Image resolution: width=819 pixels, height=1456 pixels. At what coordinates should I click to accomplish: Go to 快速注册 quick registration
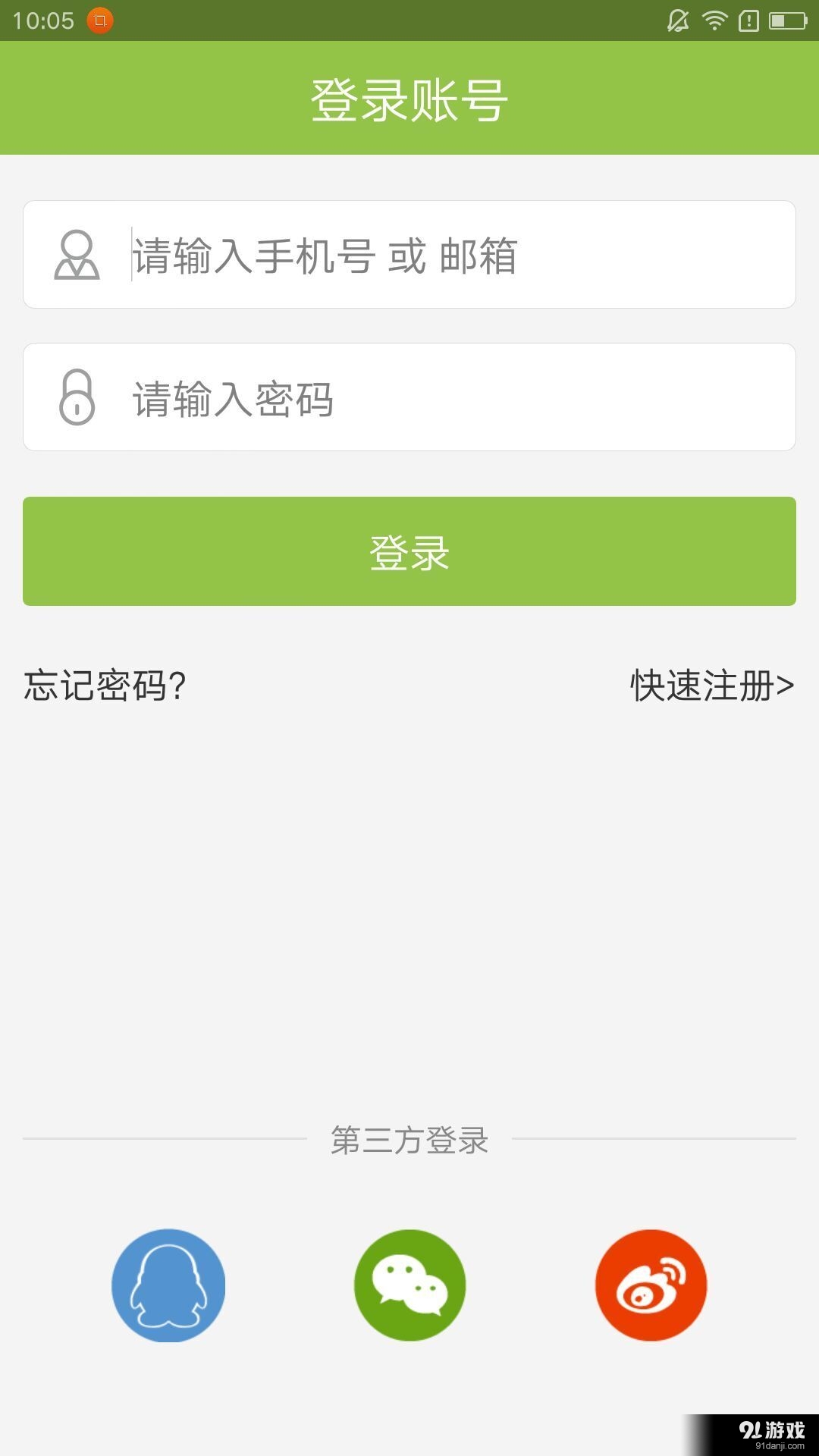click(700, 685)
